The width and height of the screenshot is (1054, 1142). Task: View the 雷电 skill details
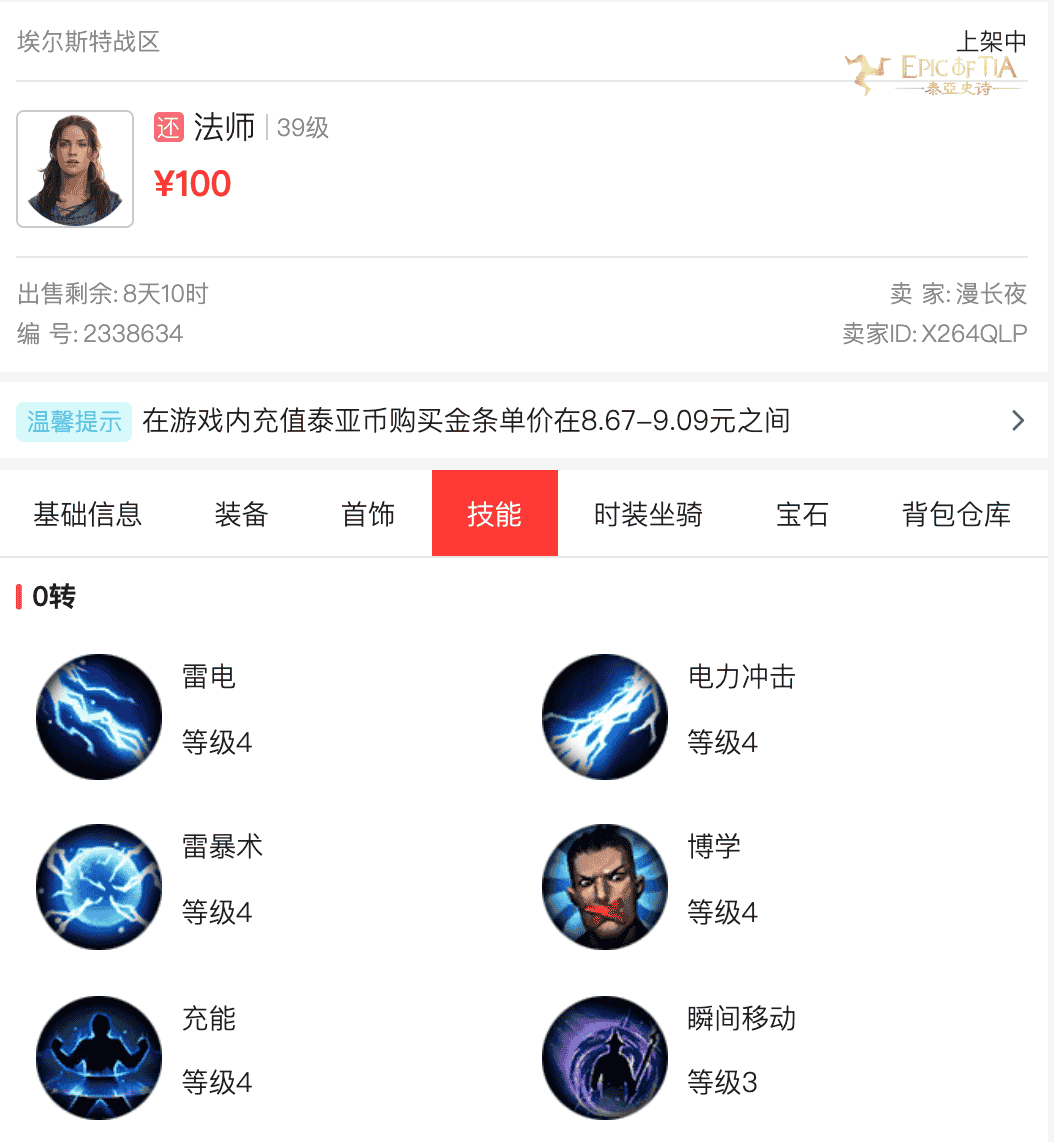tap(99, 716)
